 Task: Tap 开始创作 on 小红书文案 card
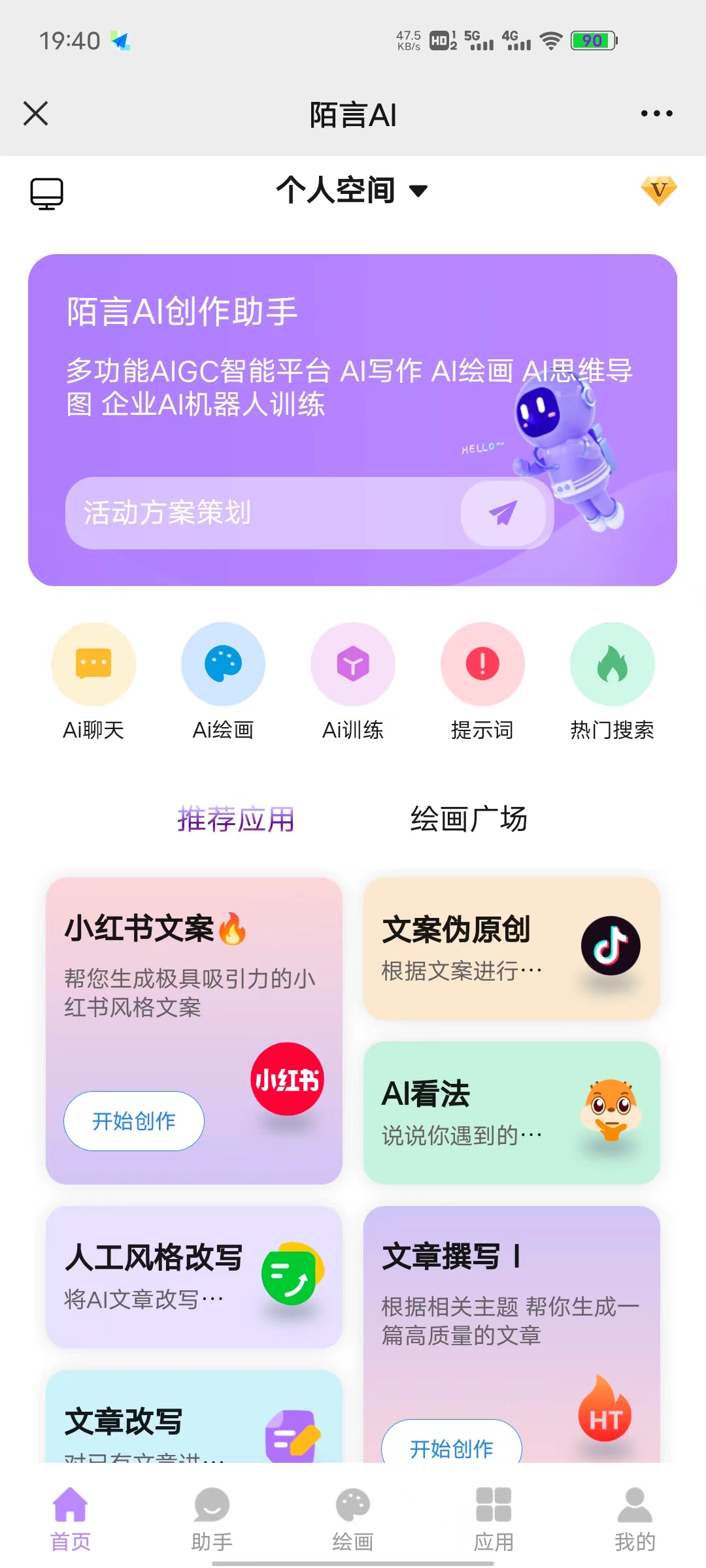click(134, 1121)
